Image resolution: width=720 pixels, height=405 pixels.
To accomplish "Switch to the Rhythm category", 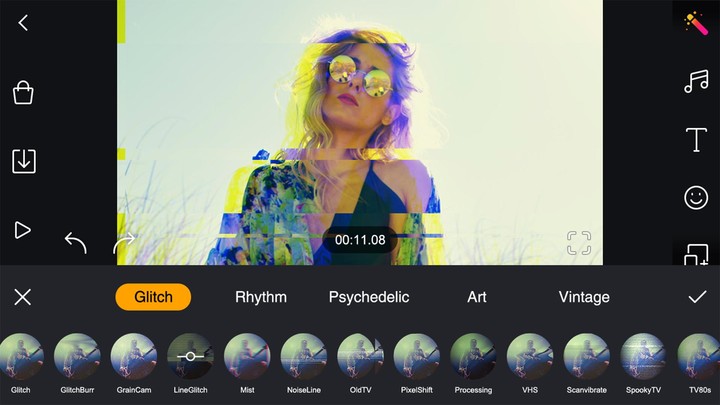I will [261, 297].
